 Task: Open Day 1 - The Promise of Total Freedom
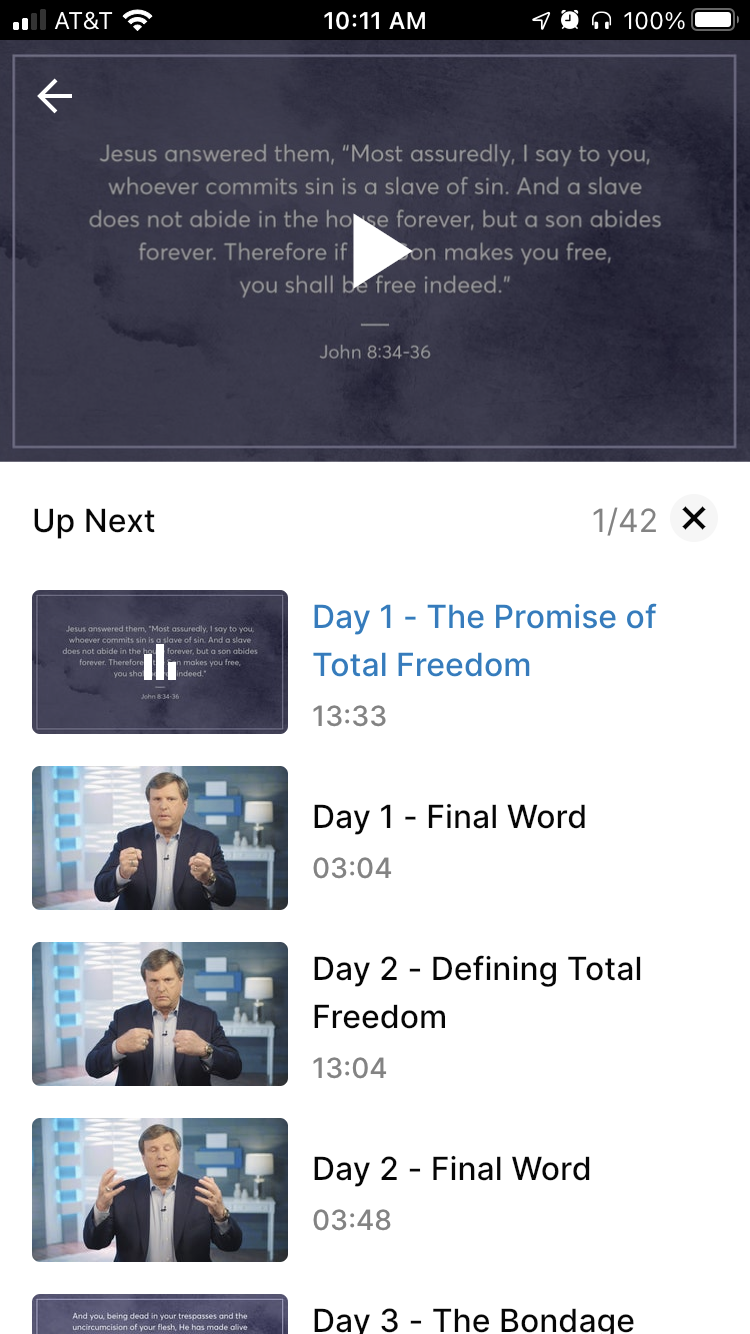click(x=375, y=662)
